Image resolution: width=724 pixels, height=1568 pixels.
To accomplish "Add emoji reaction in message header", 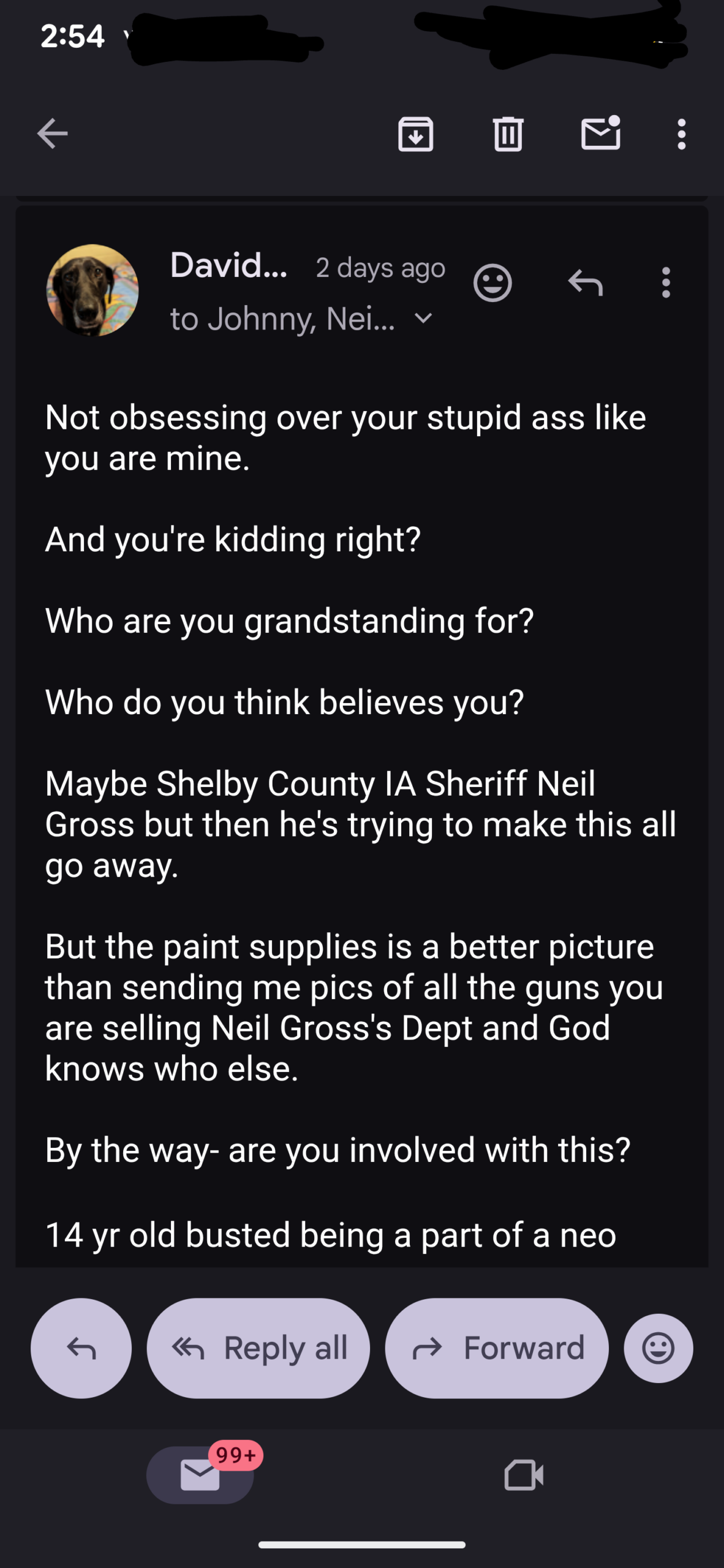I will (x=492, y=283).
